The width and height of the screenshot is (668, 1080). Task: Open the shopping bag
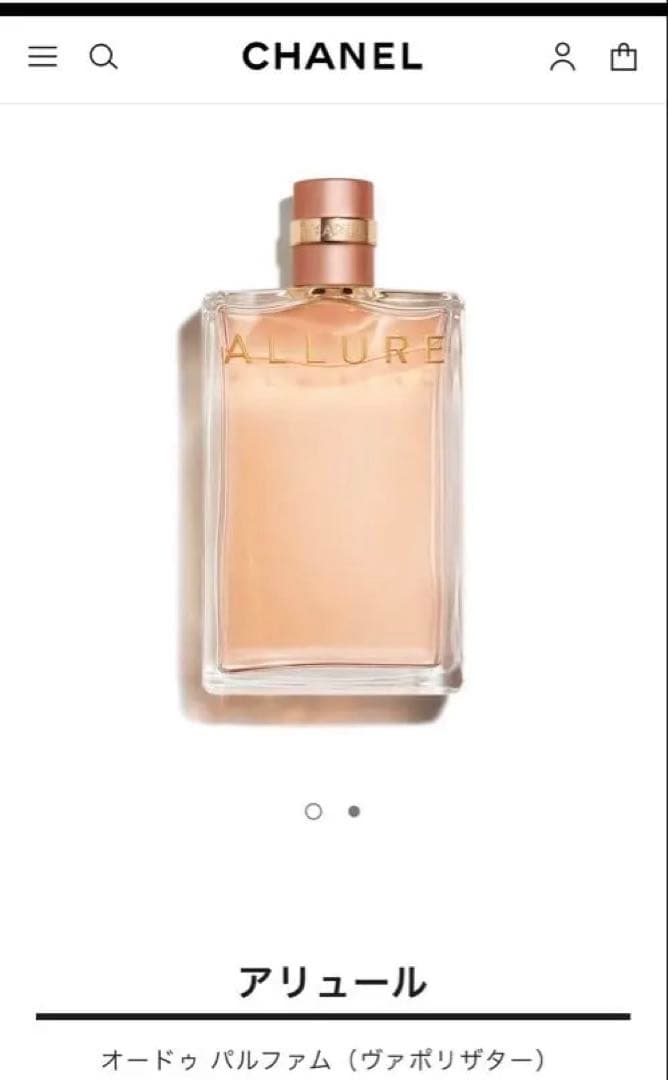(623, 57)
